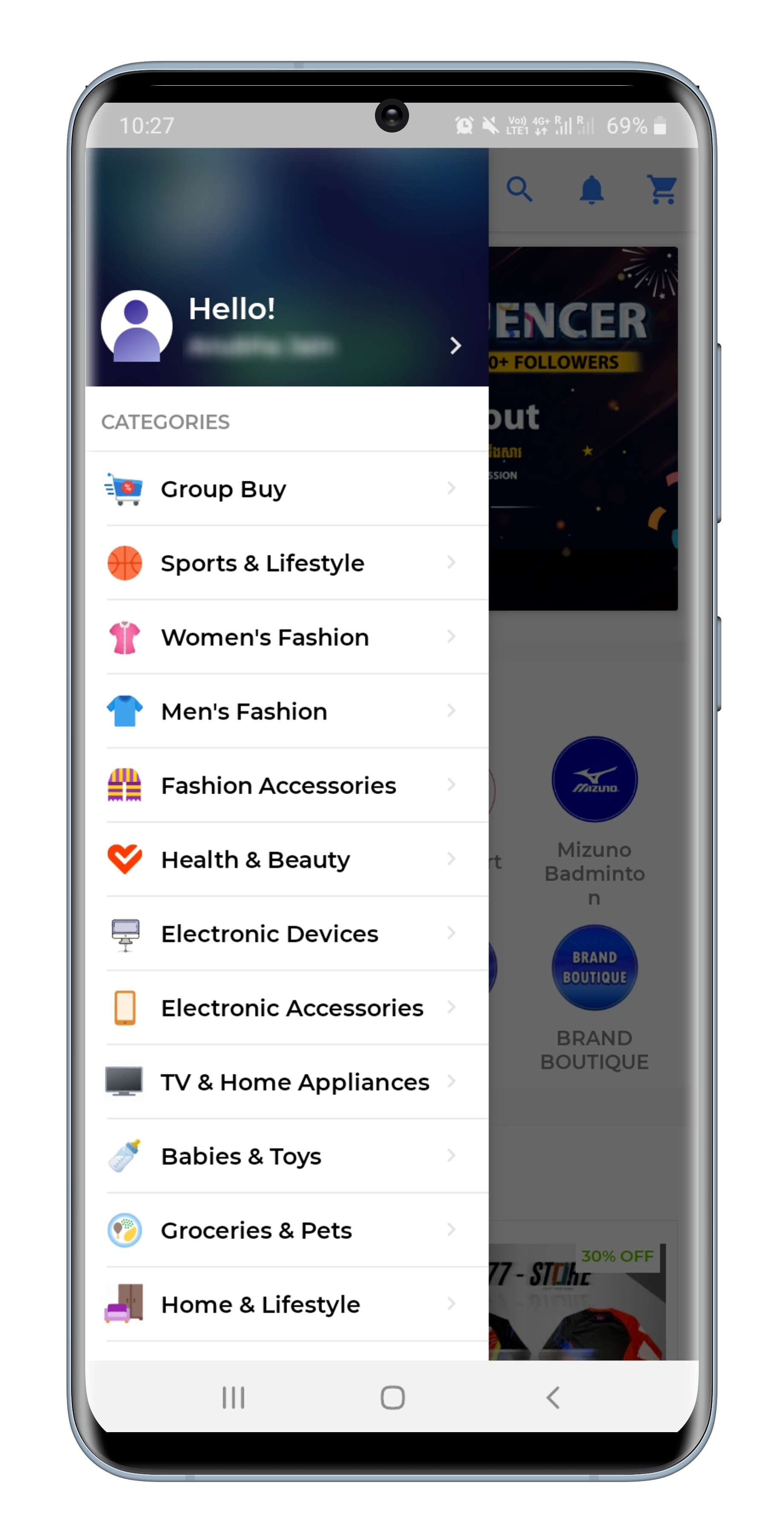
Task: Select TV & Home Appliances category
Action: coord(286,1082)
